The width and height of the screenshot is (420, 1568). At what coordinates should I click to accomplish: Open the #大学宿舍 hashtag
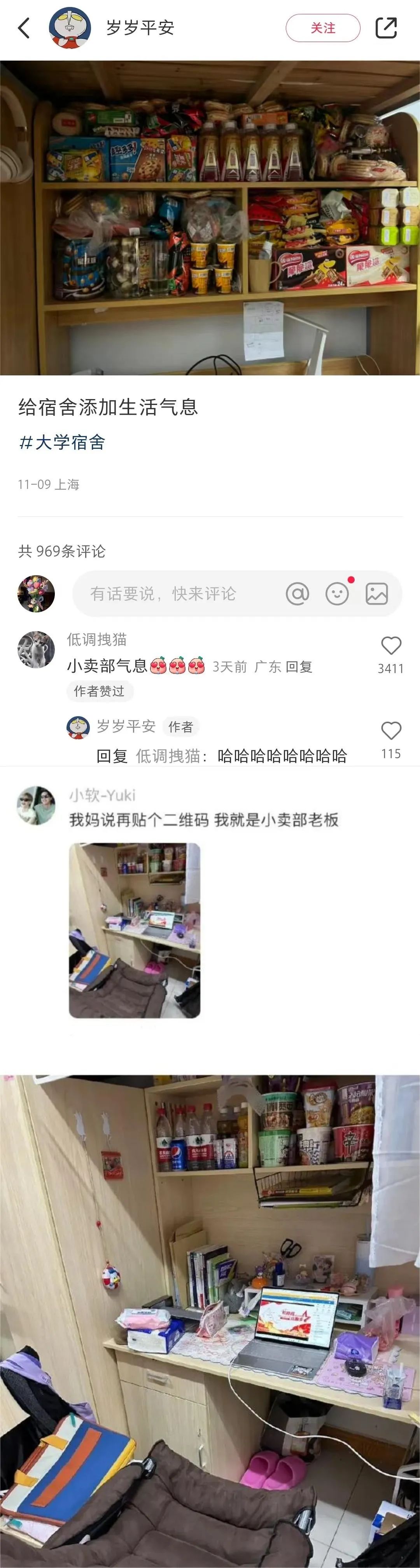pyautogui.click(x=62, y=442)
